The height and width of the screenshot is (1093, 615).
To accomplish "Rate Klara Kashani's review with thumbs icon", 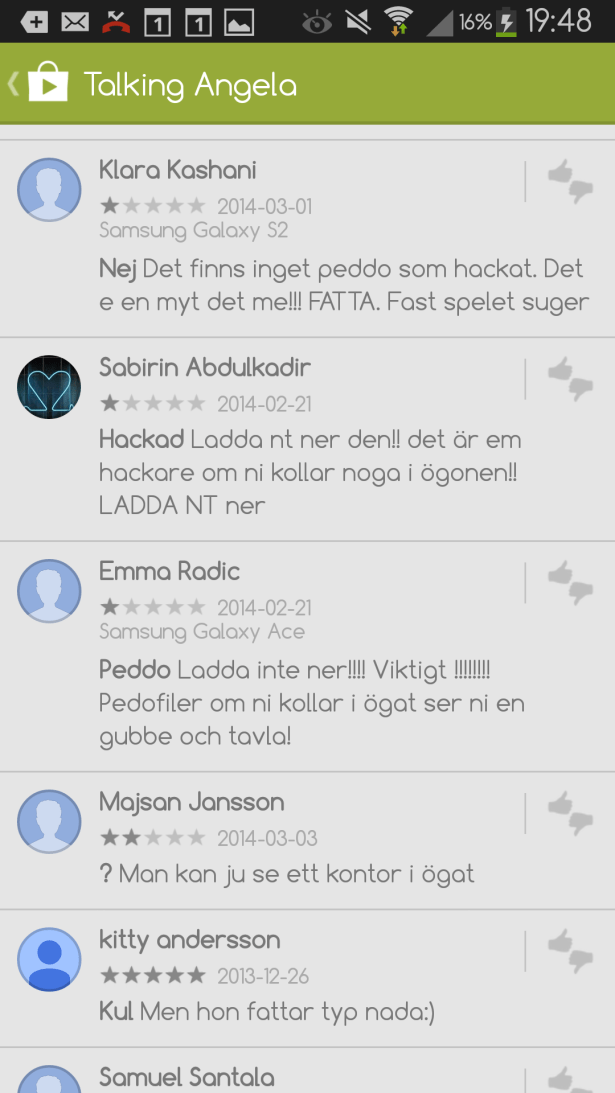I will click(x=570, y=181).
